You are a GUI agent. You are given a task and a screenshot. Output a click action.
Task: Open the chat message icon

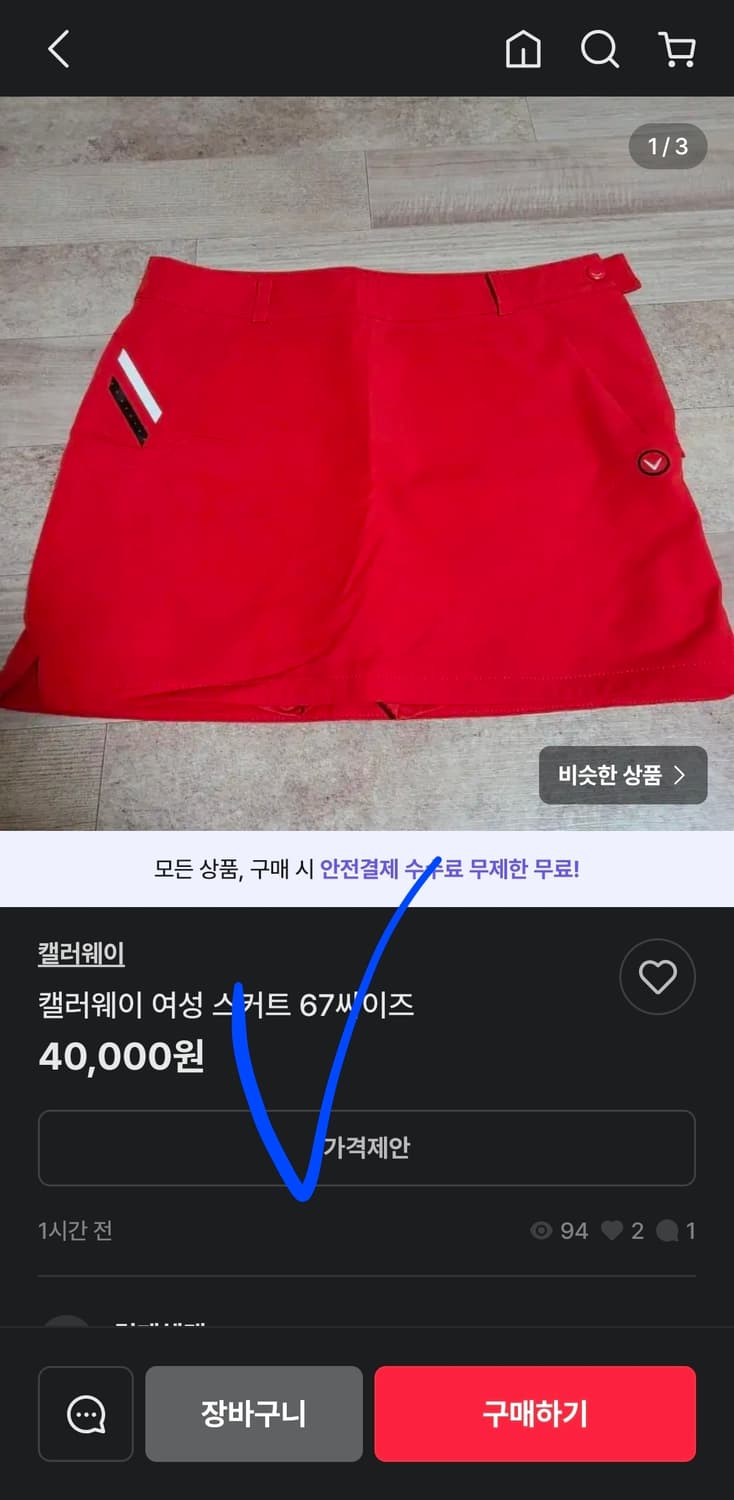click(x=85, y=1413)
